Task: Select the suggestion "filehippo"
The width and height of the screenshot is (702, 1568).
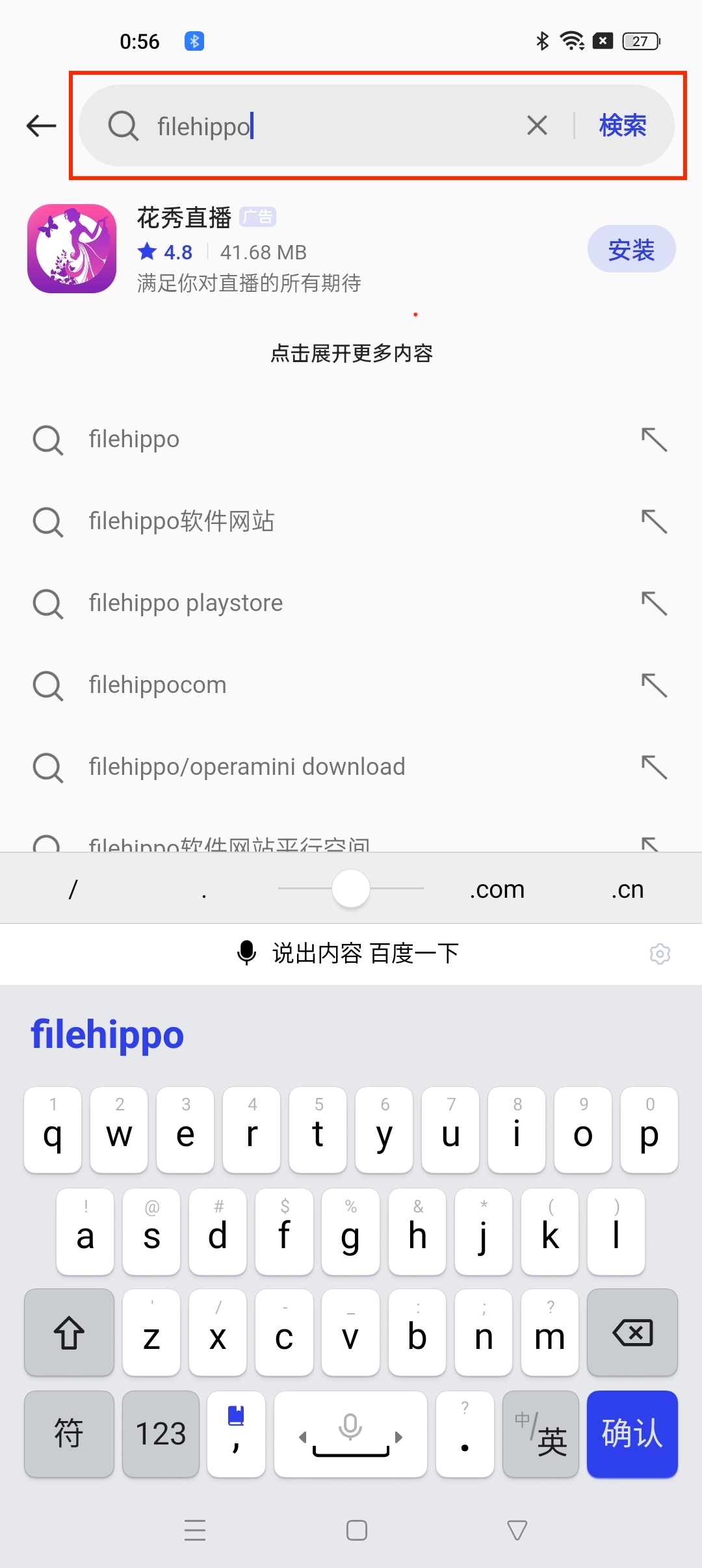Action: [134, 439]
